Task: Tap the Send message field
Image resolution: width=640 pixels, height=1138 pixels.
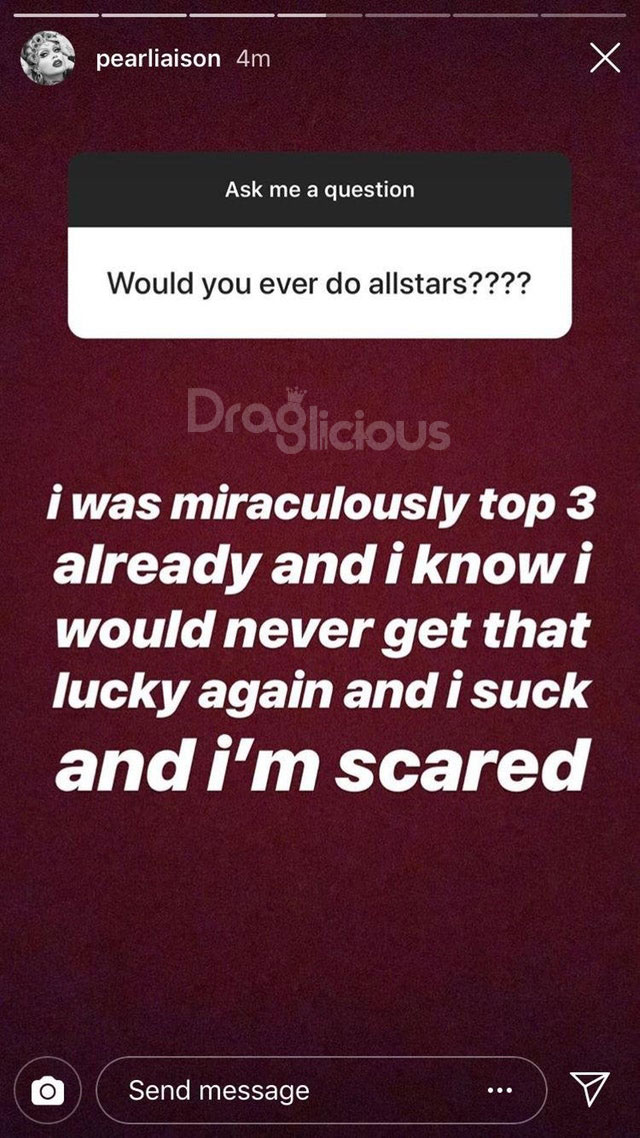Action: pos(321,1090)
